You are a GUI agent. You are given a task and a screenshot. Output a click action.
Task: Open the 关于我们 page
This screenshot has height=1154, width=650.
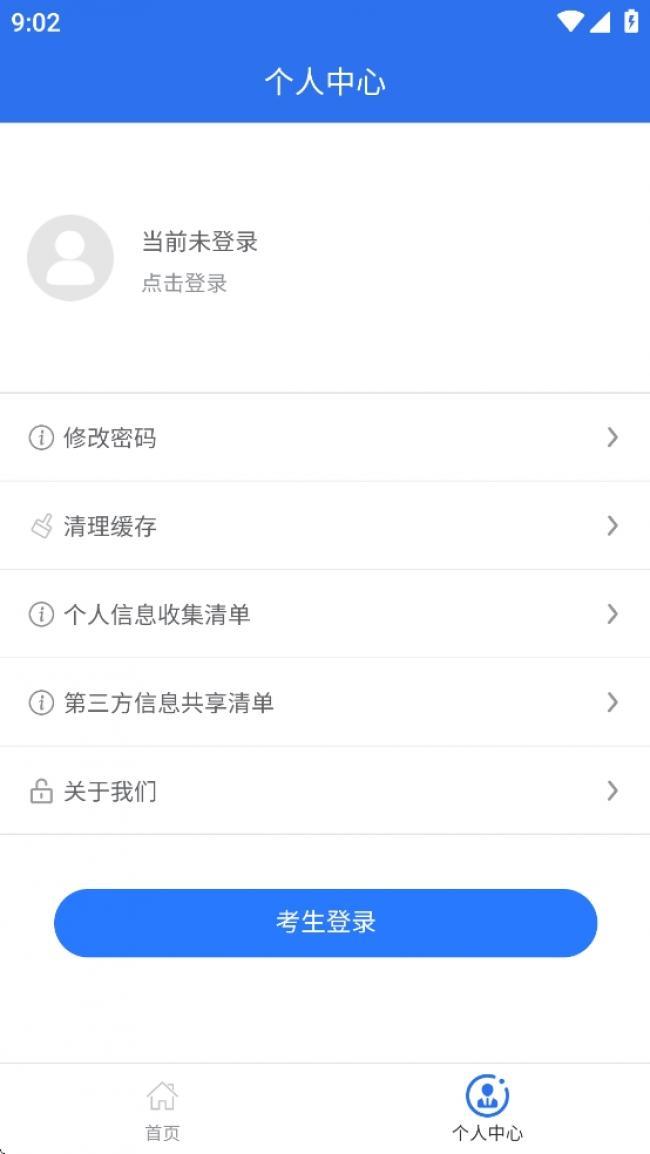click(325, 791)
